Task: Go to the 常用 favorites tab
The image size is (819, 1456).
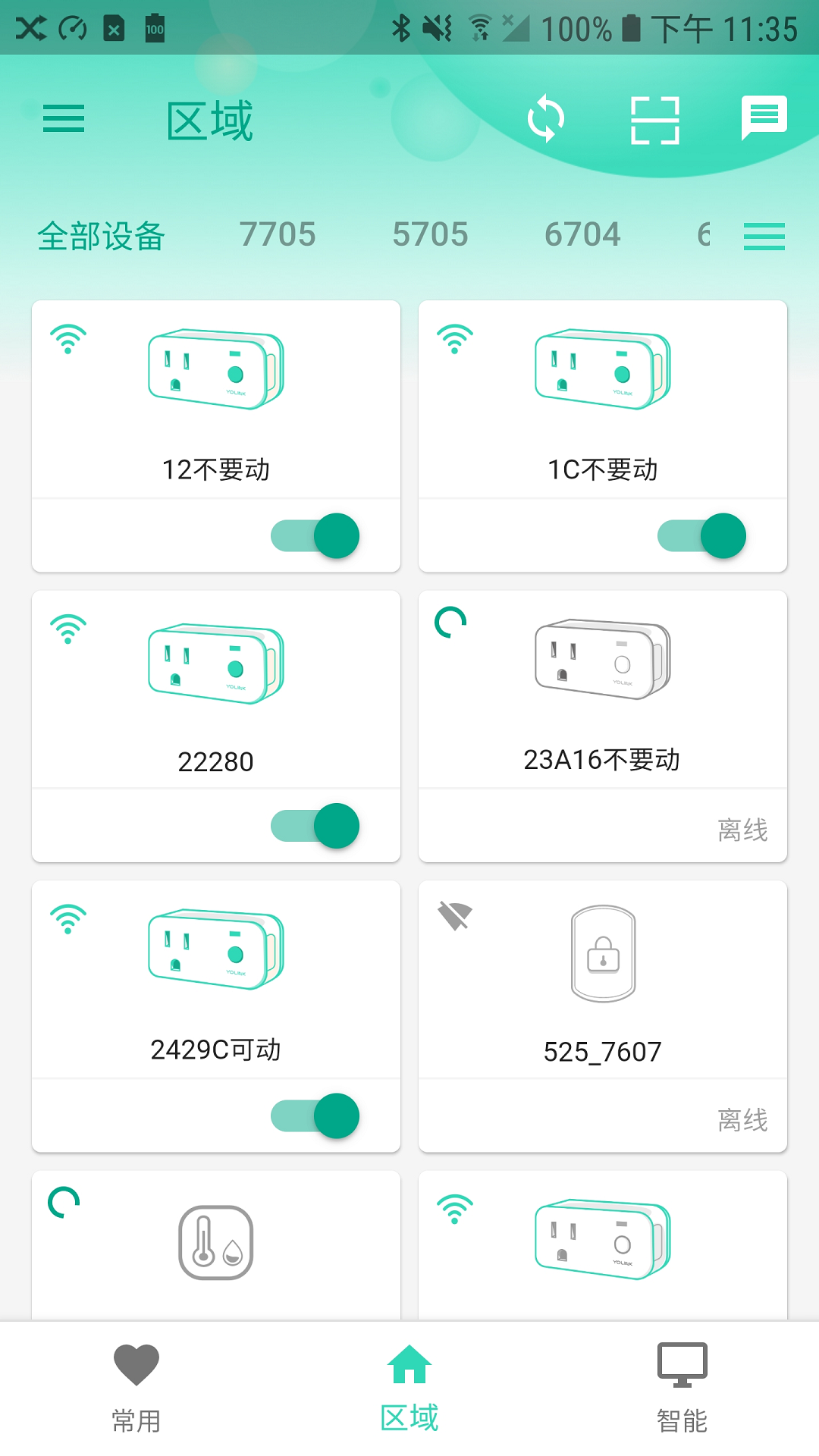Action: pyautogui.click(x=136, y=1388)
